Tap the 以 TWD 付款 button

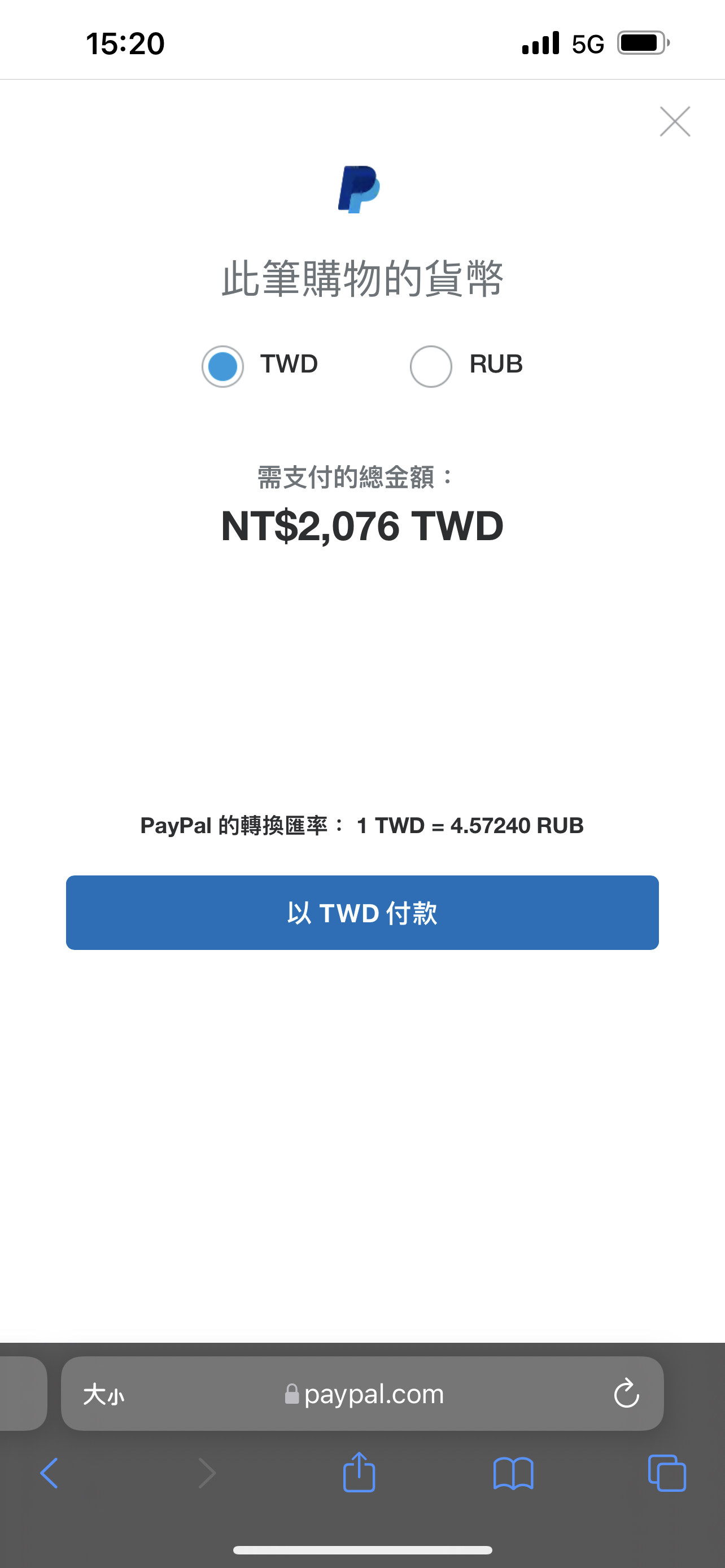(x=362, y=913)
